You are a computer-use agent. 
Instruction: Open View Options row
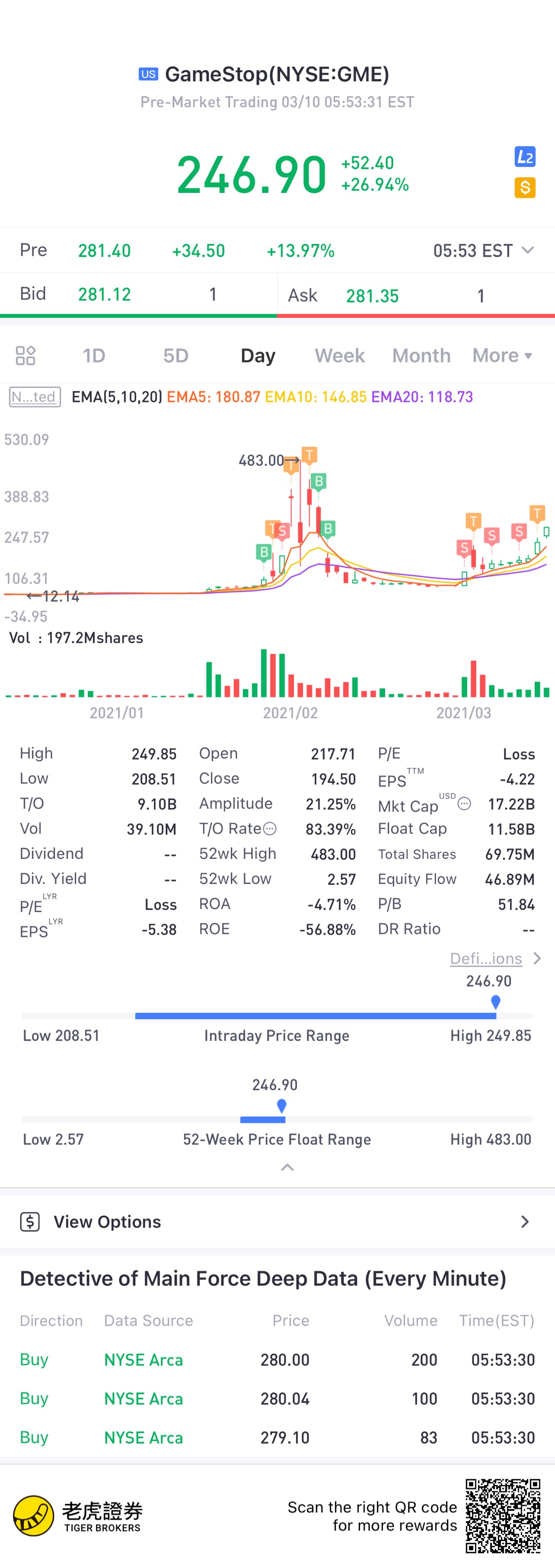point(277,1222)
